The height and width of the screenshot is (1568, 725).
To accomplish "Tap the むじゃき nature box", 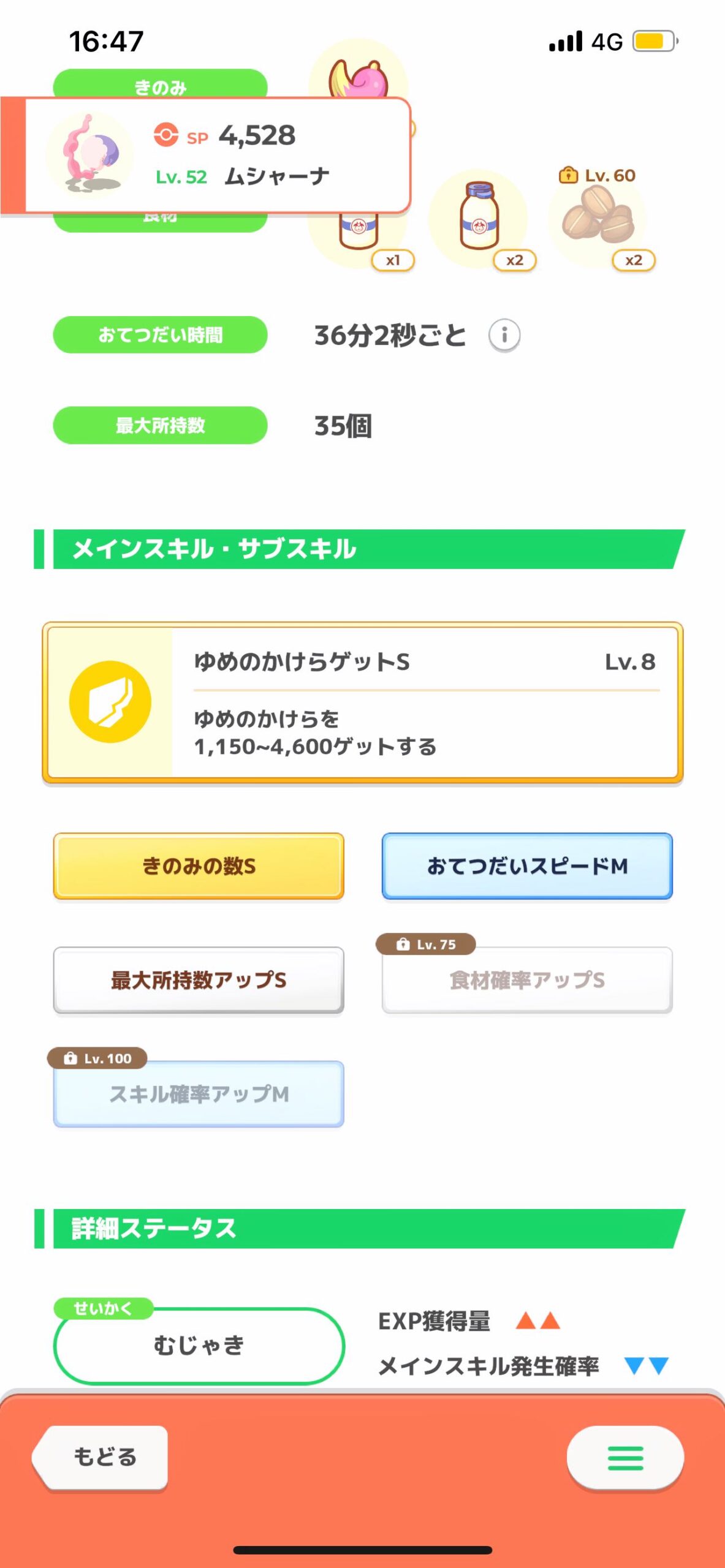I will pos(199,1346).
